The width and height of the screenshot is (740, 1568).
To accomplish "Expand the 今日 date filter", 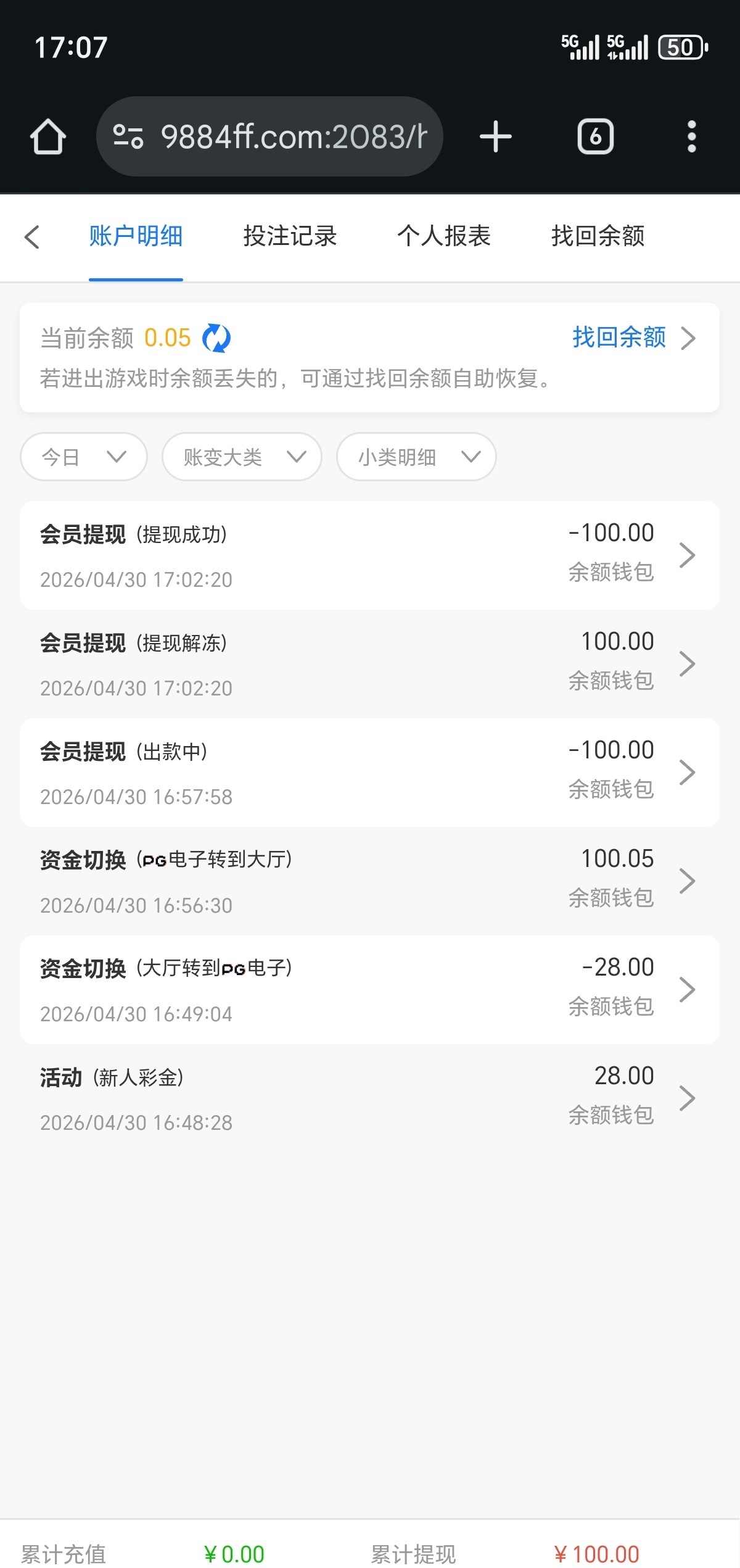I will tap(84, 457).
